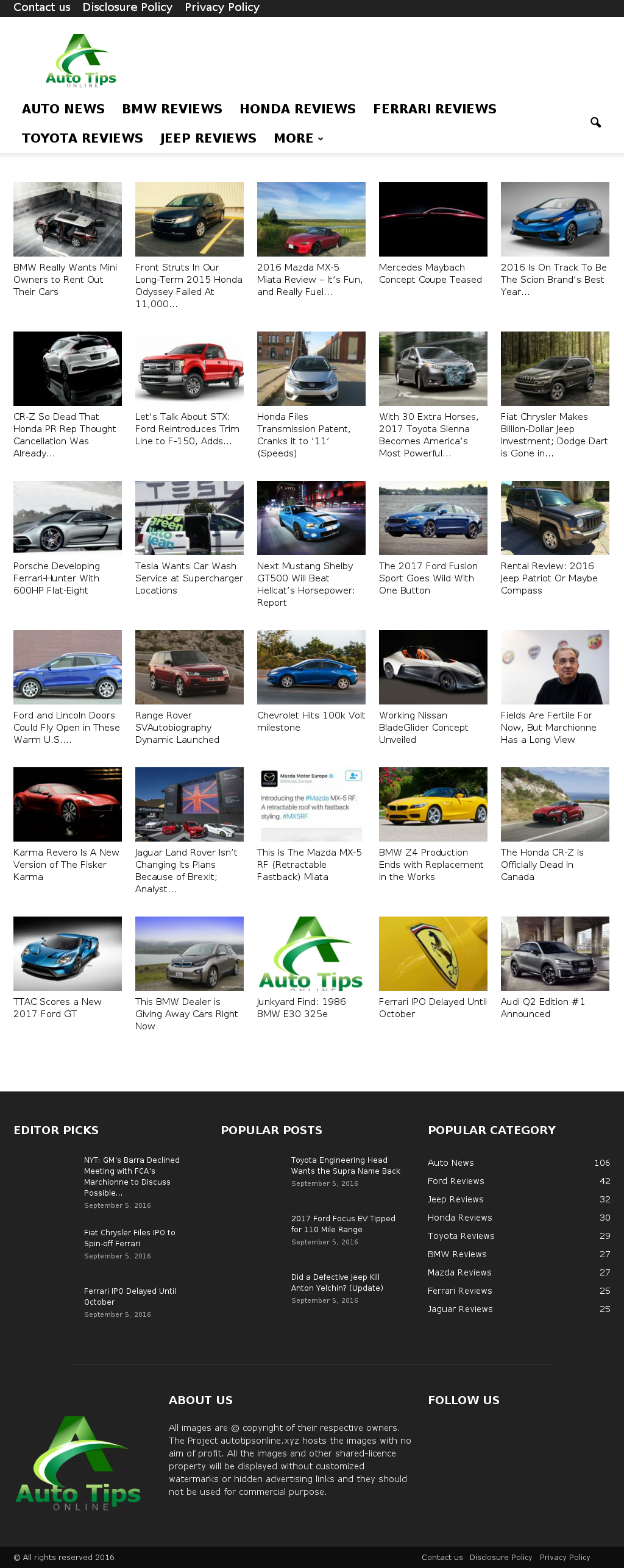624x1568 pixels.
Task: Open Toyota Supra name popular post
Action: click(x=346, y=1165)
